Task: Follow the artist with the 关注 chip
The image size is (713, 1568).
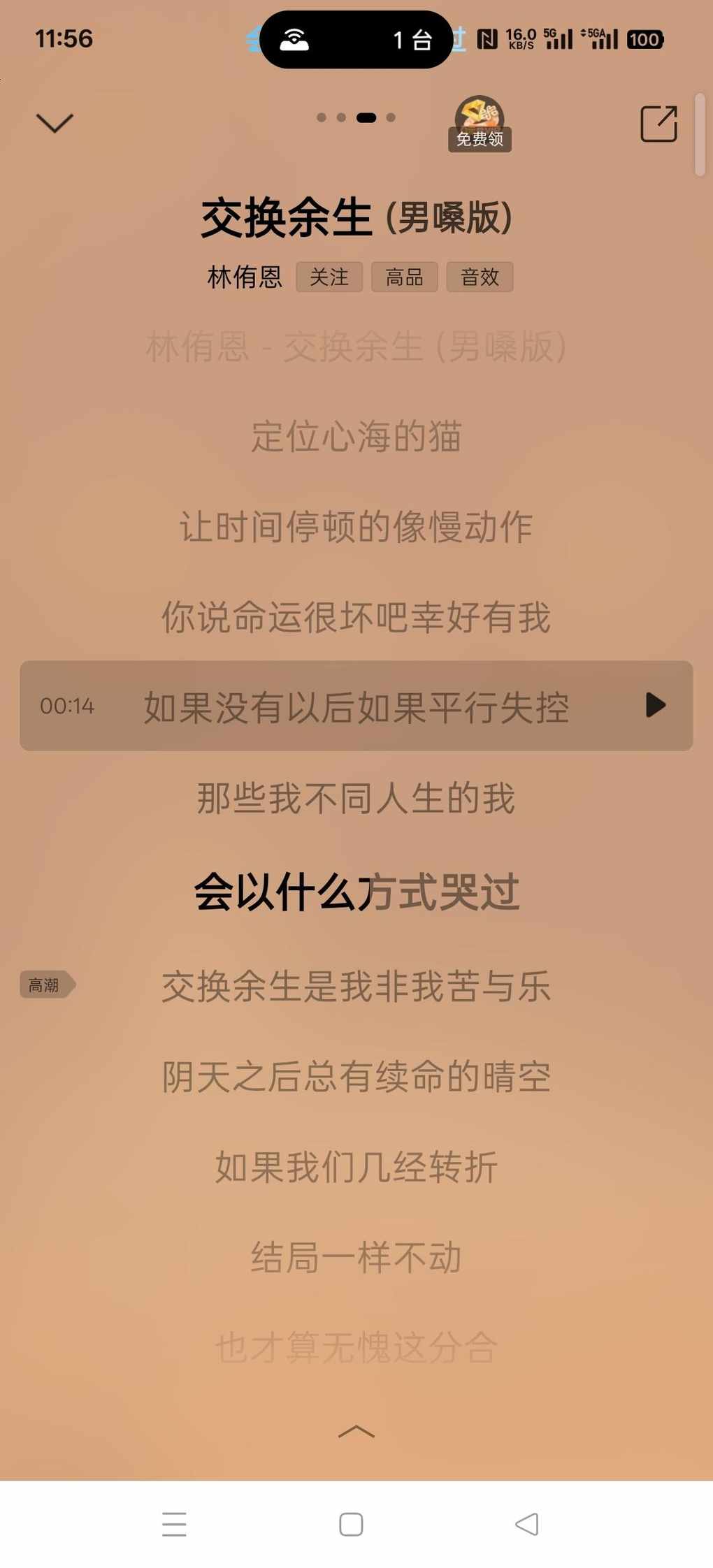Action: click(x=329, y=277)
